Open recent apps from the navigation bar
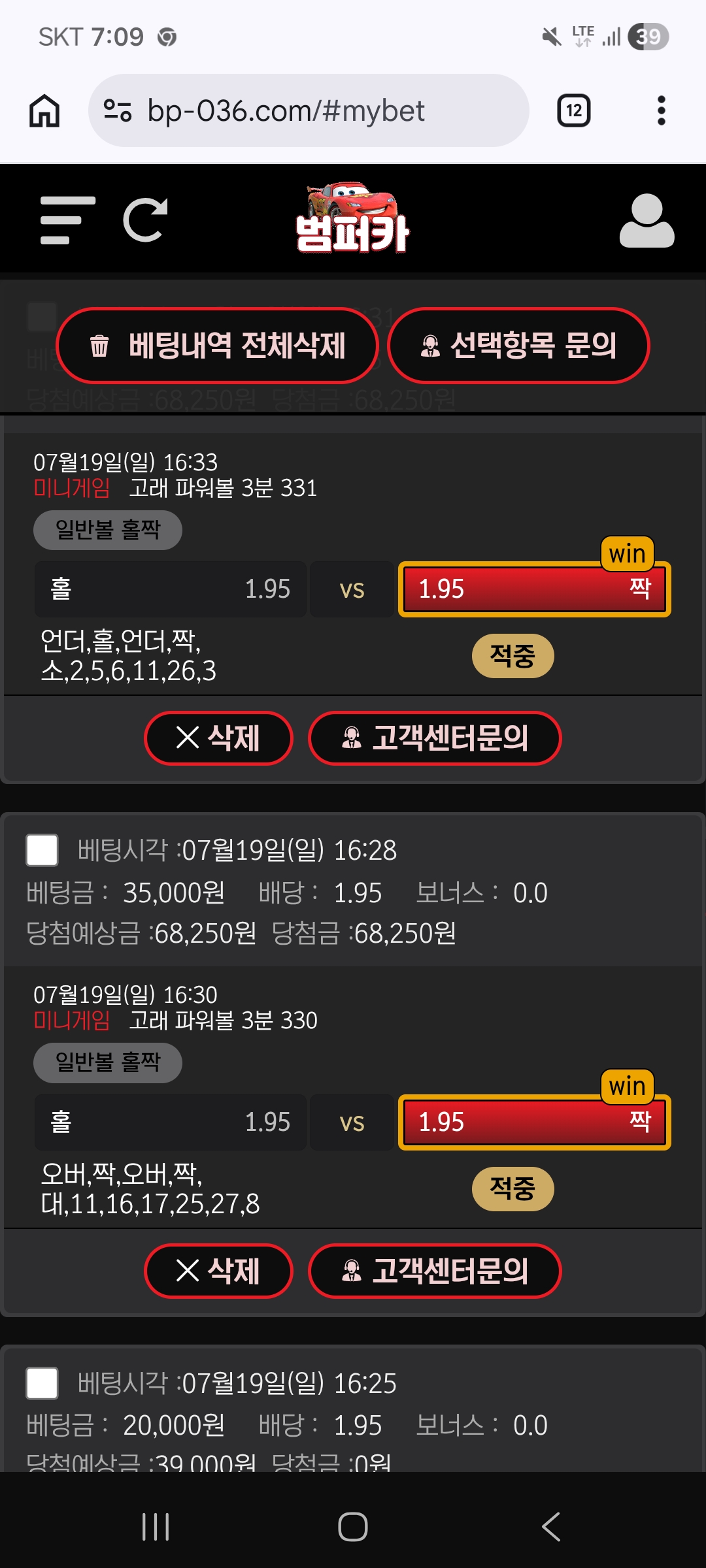This screenshot has width=706, height=1568. coord(156,1527)
